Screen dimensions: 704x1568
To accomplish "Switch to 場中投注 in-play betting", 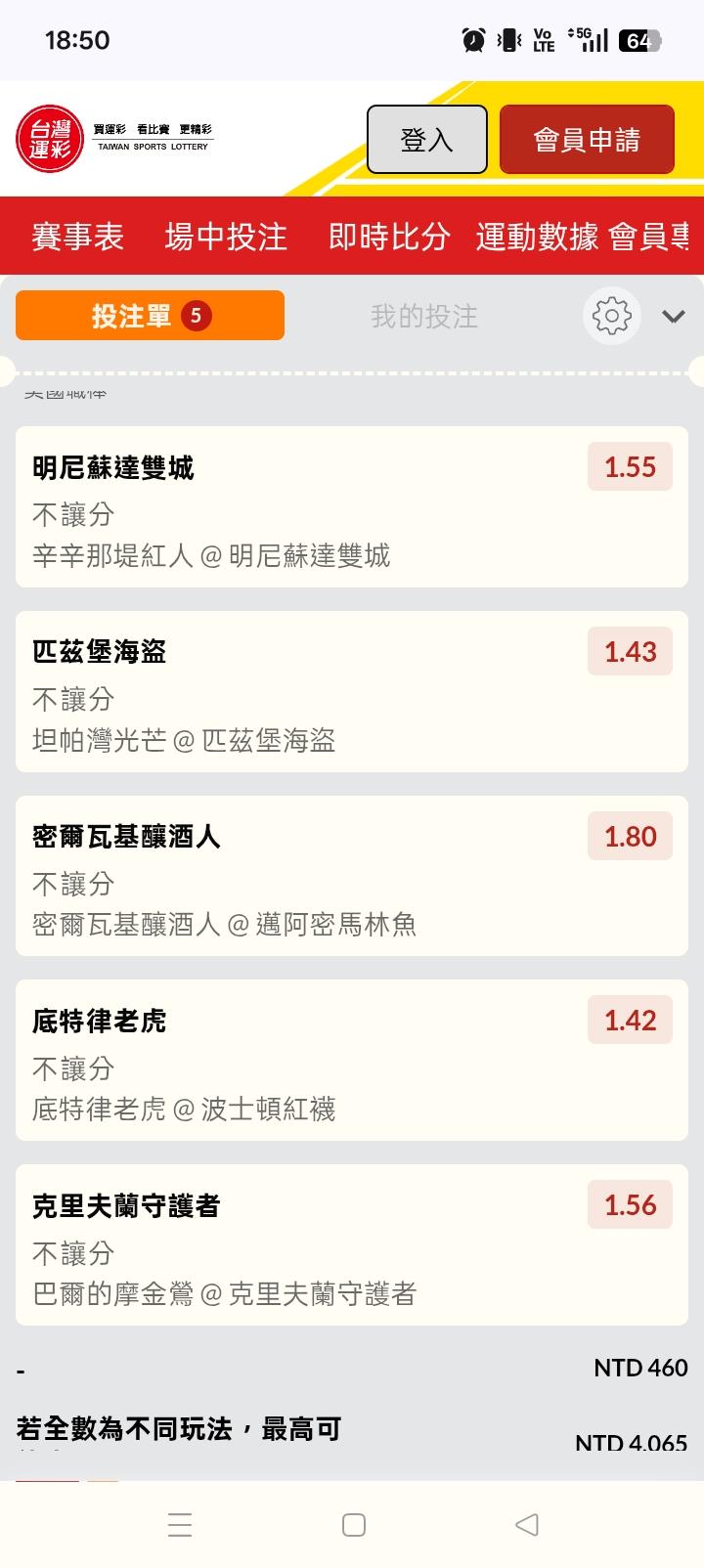I will coord(226,237).
